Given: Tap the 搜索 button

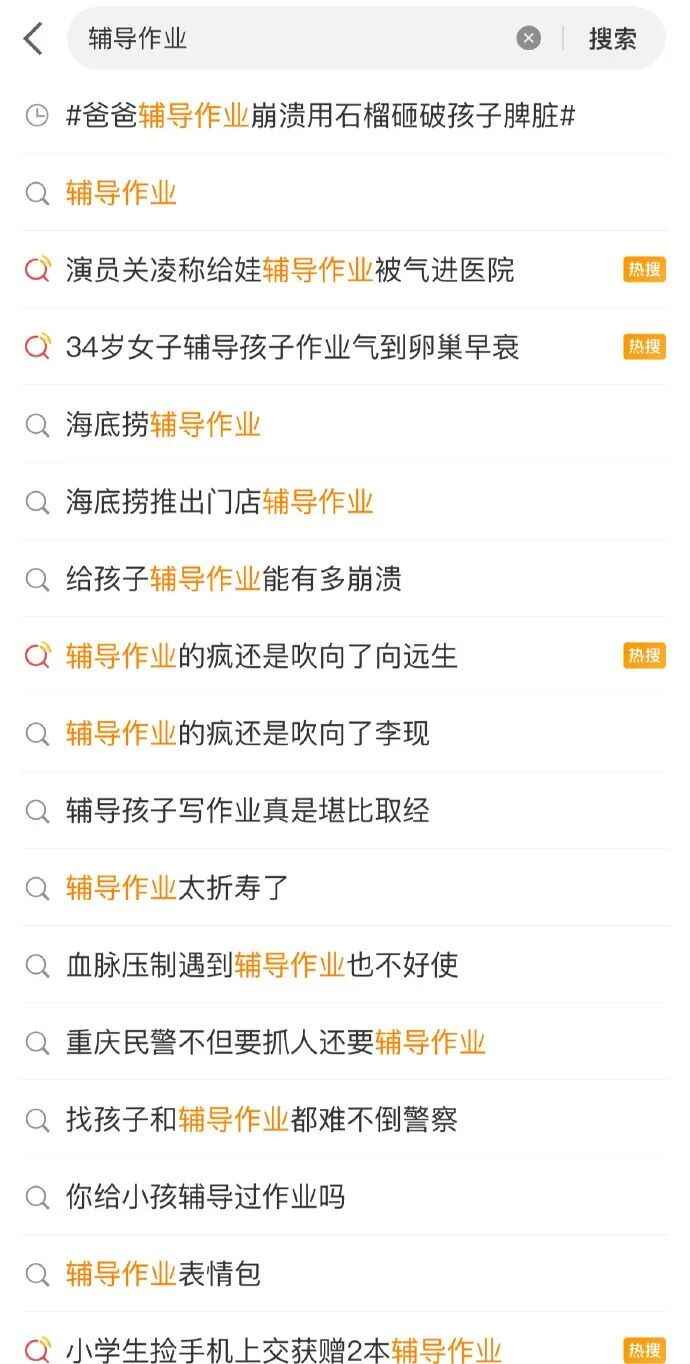Looking at the screenshot, I should pos(612,39).
